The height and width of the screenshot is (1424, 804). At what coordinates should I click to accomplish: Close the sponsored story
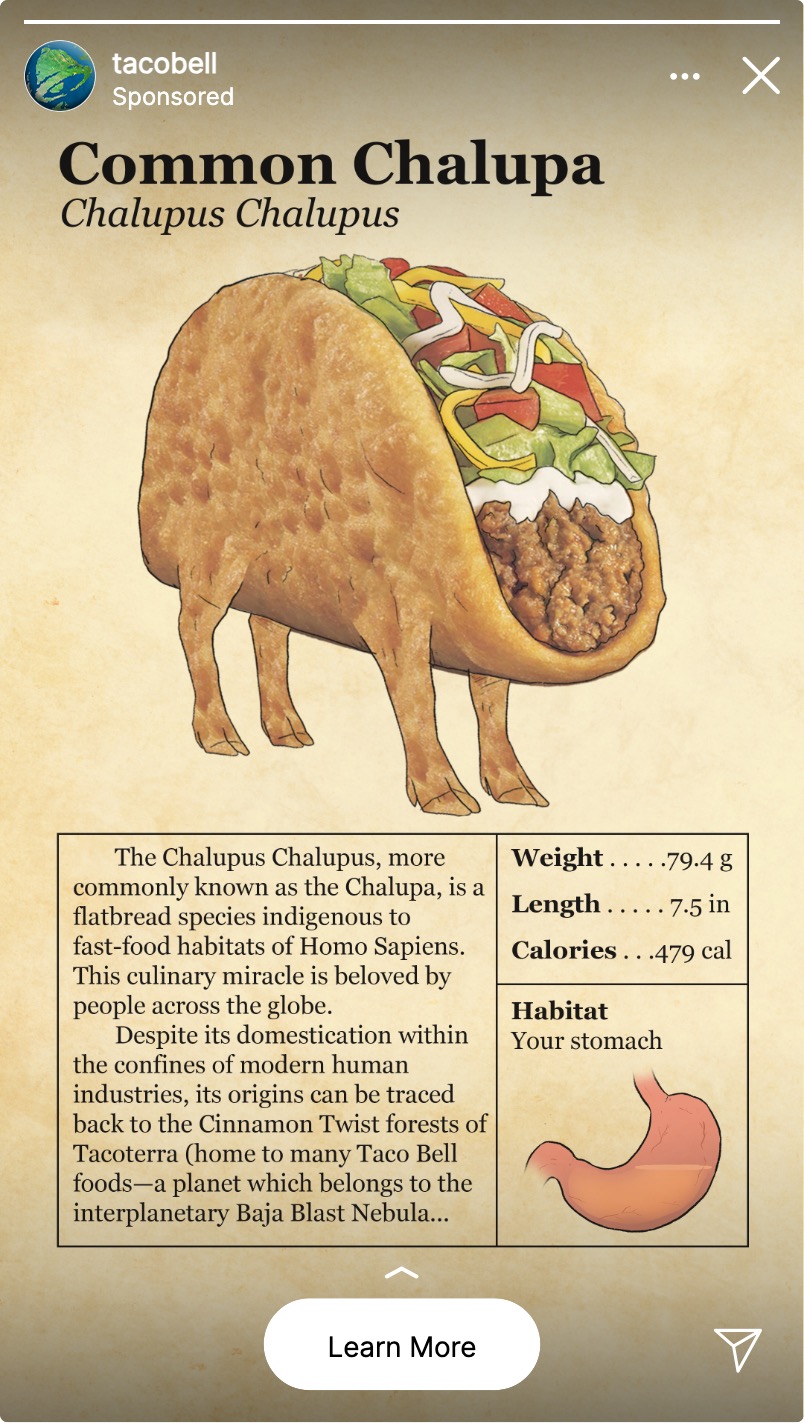coord(760,76)
